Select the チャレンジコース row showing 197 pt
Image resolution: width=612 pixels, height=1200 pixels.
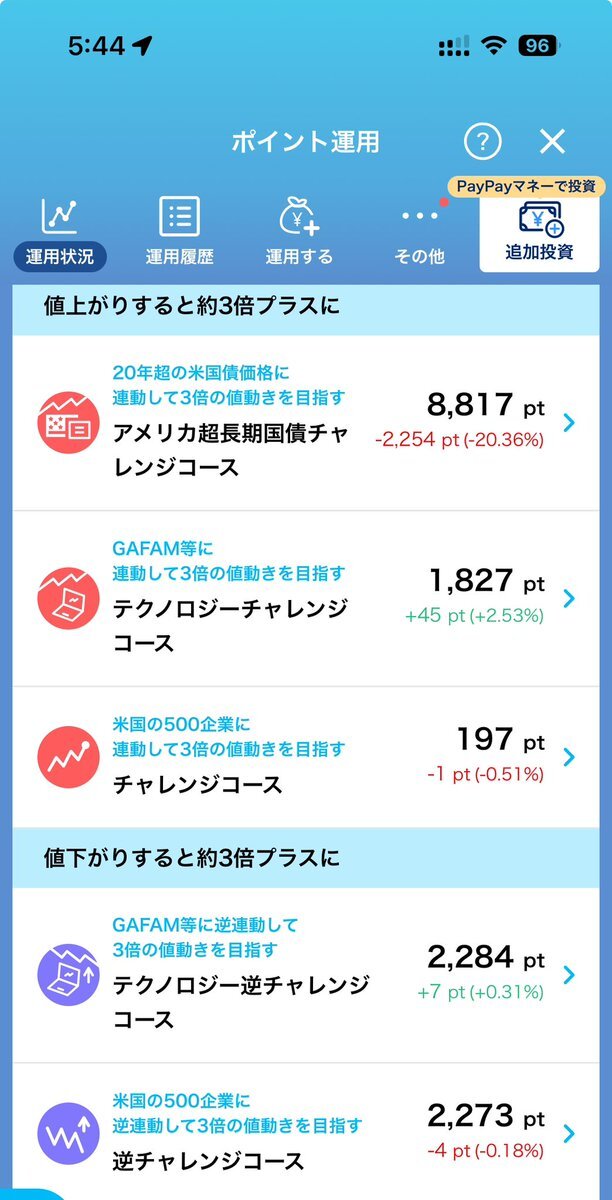[x=306, y=757]
